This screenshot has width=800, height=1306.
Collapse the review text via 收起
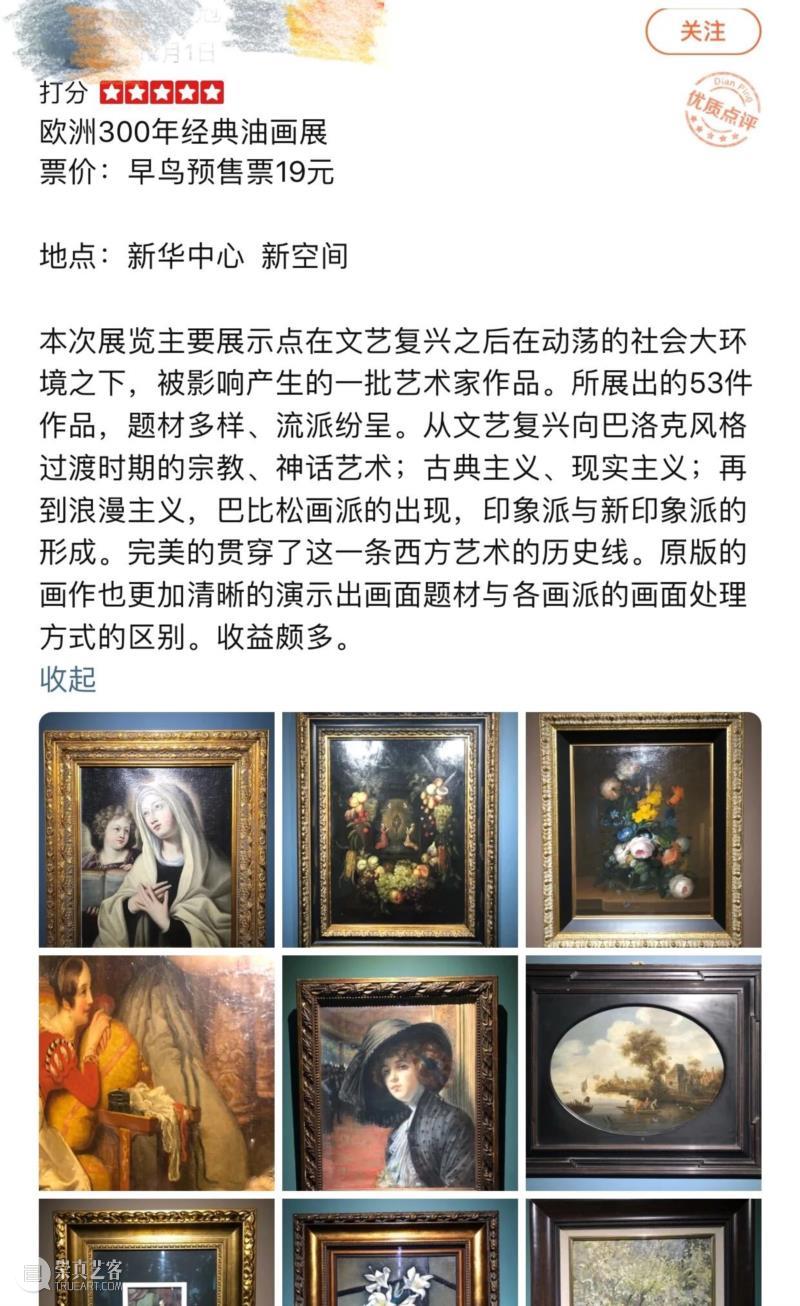(x=68, y=679)
